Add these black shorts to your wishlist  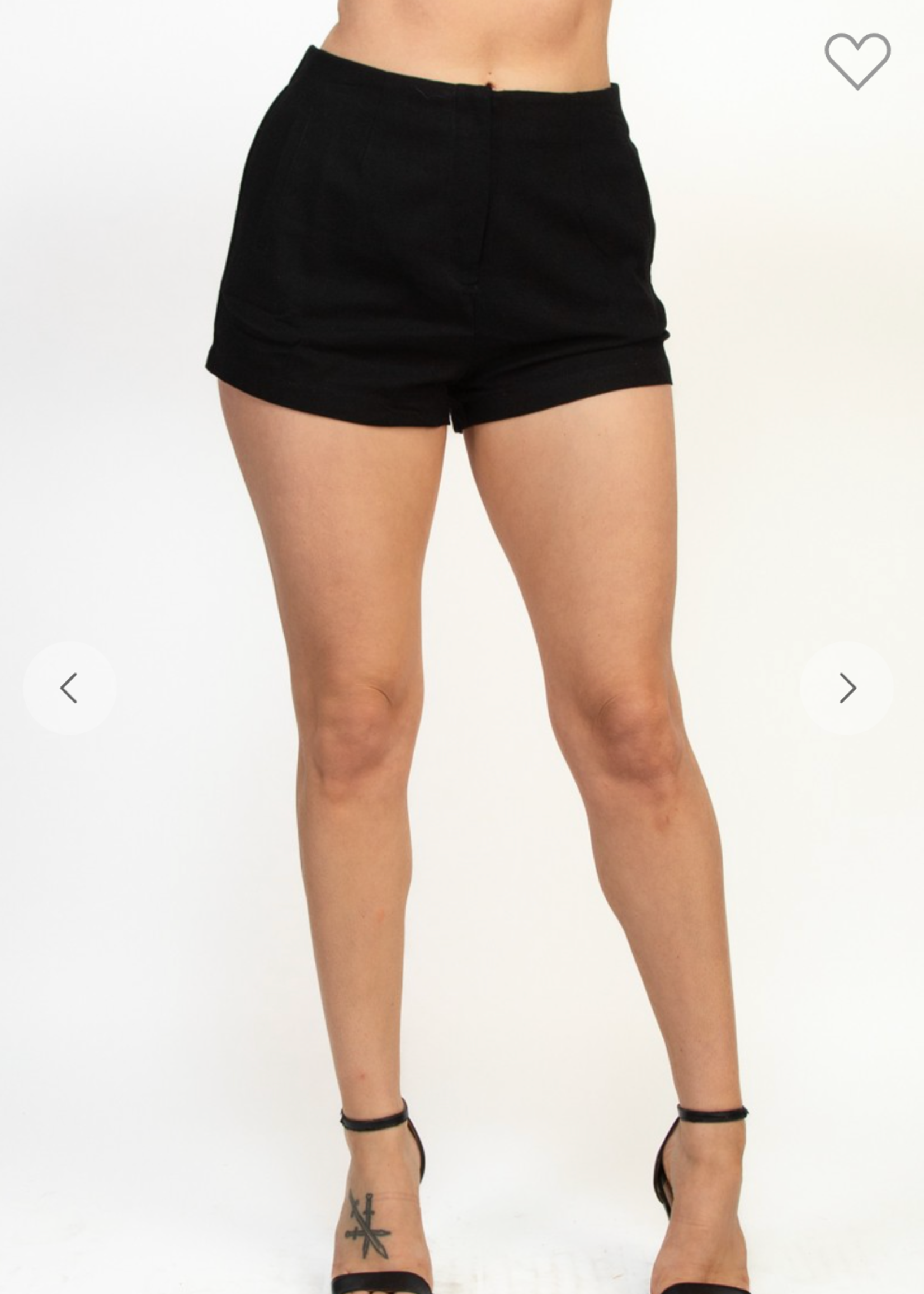tap(857, 60)
